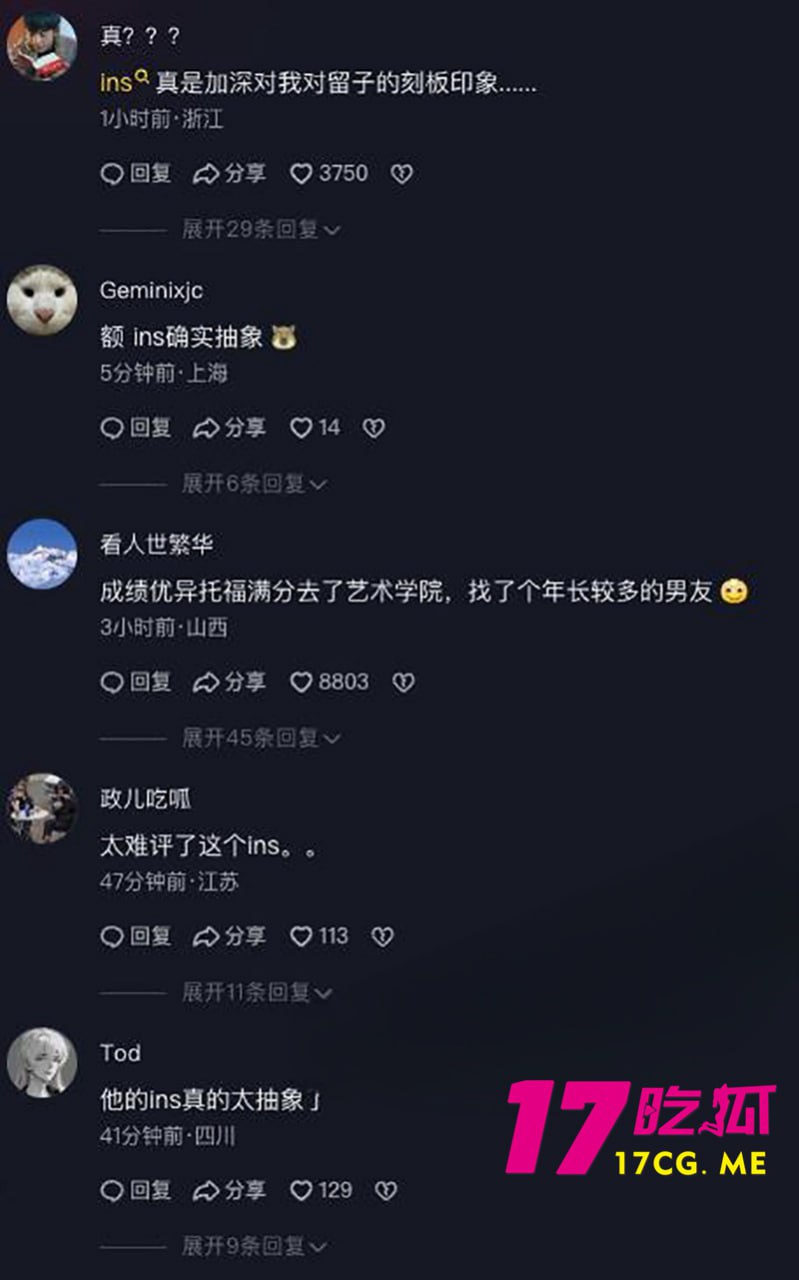Show 45 replies under 看人世繁华
This screenshot has width=799, height=1280.
pyautogui.click(x=261, y=738)
